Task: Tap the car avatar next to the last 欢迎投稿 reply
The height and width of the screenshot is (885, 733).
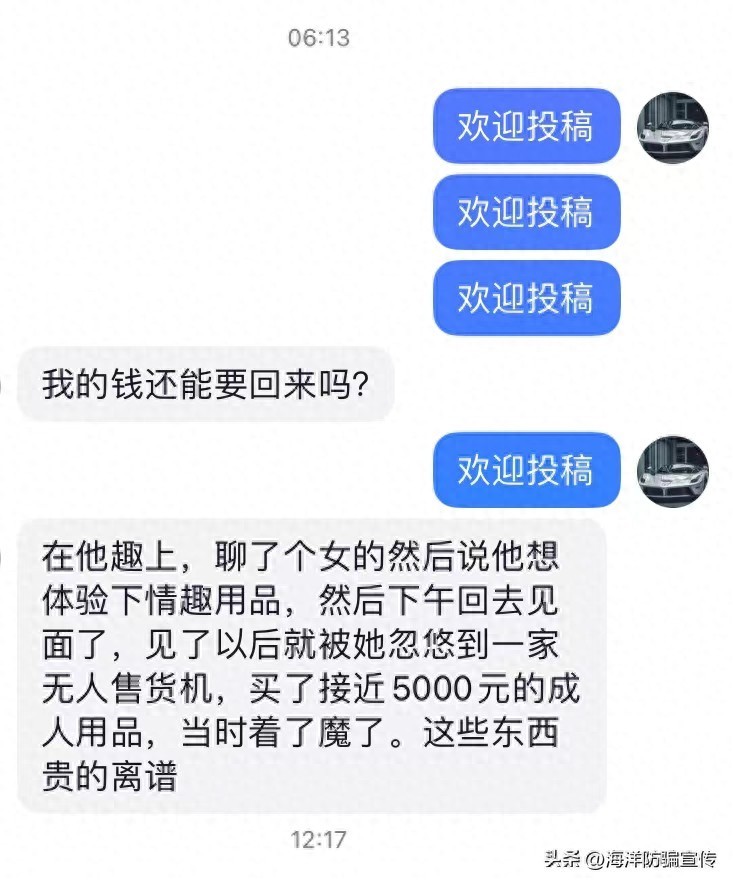Action: [673, 470]
